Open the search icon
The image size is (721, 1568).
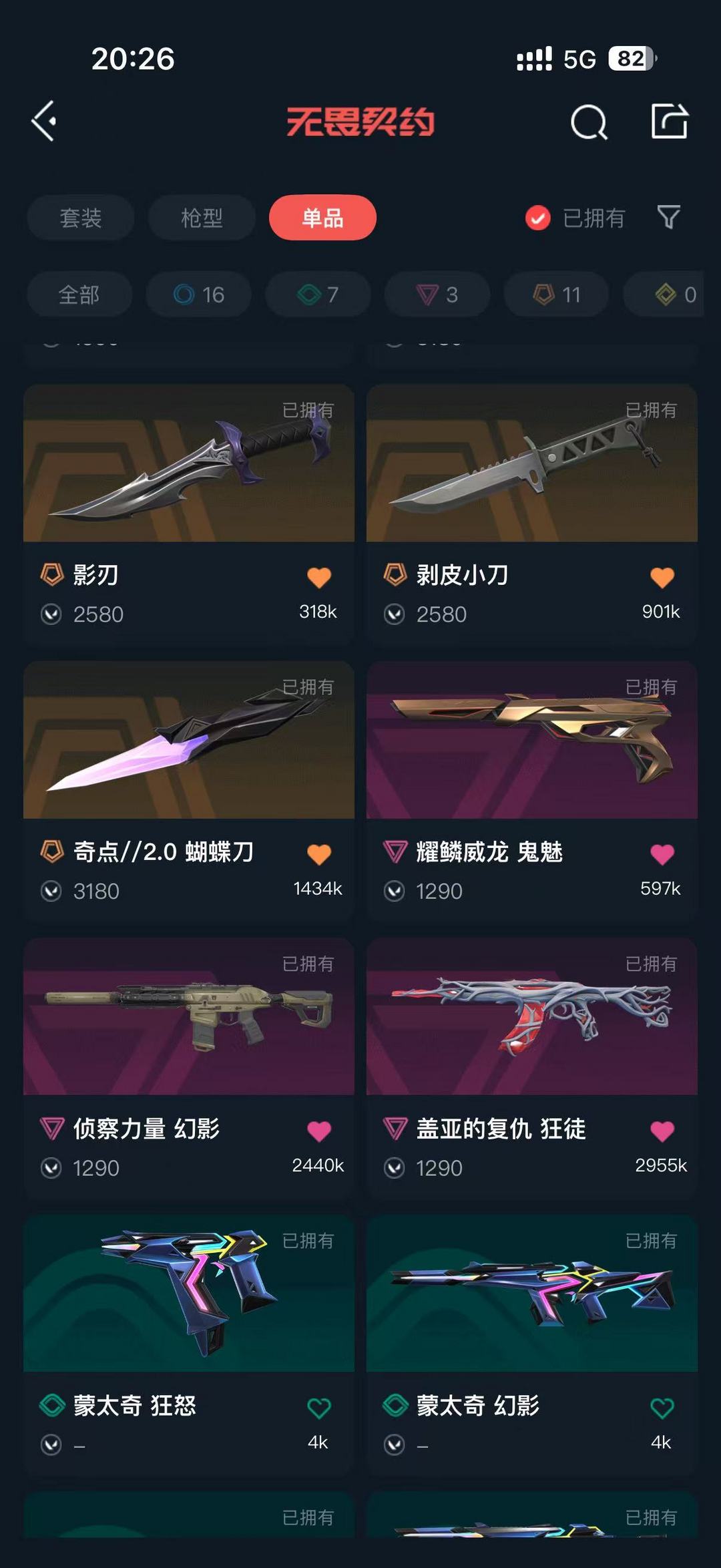click(589, 122)
